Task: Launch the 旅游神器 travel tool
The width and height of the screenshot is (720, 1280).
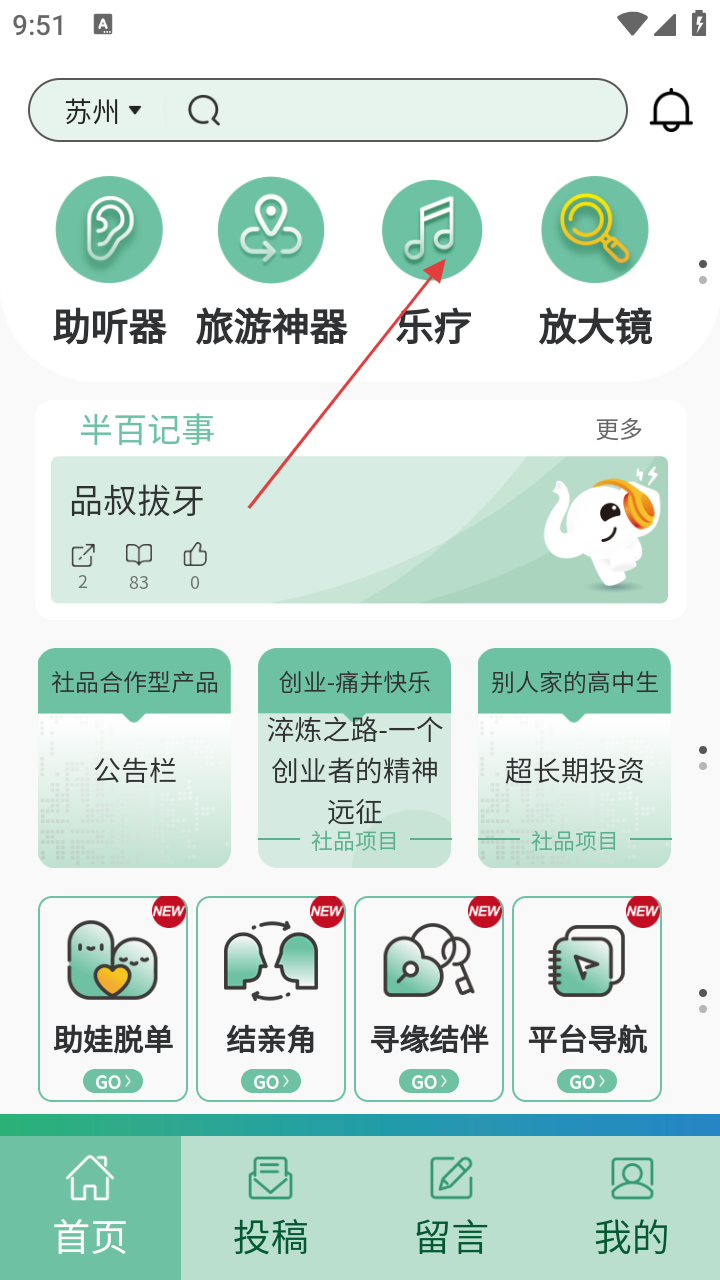Action: [271, 231]
